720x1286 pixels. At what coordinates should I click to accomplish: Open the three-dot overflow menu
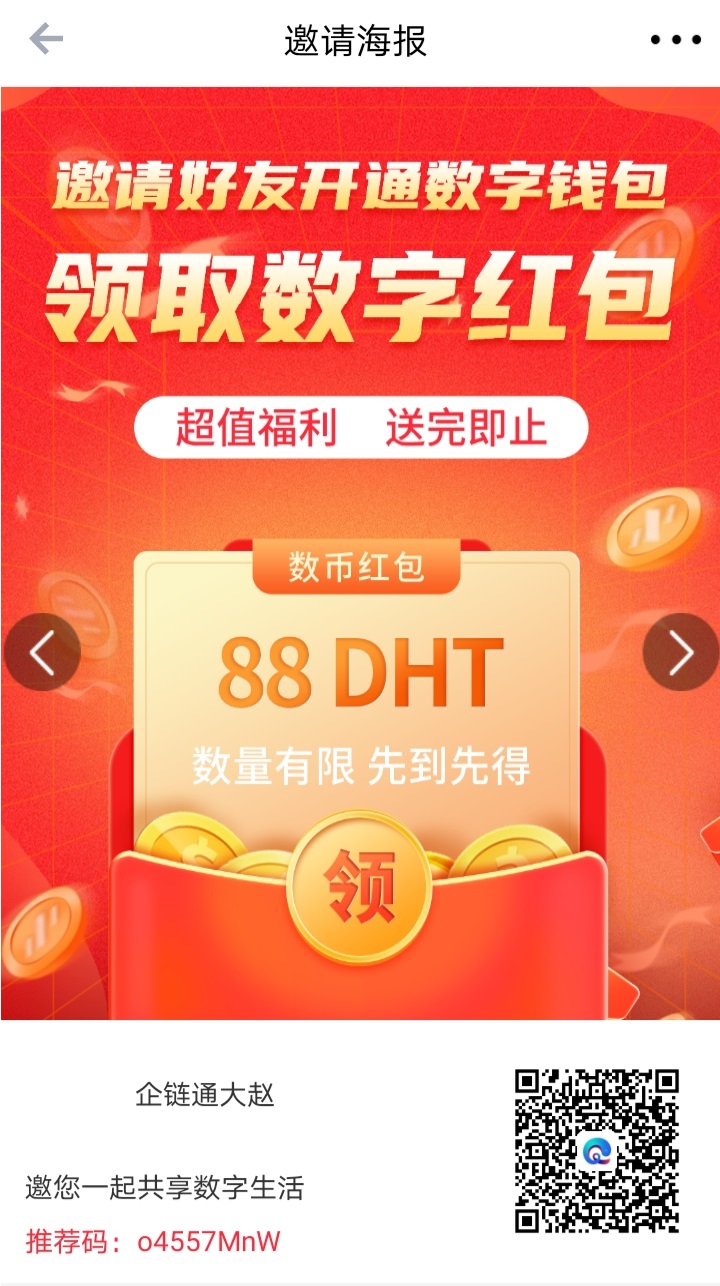[x=675, y=41]
